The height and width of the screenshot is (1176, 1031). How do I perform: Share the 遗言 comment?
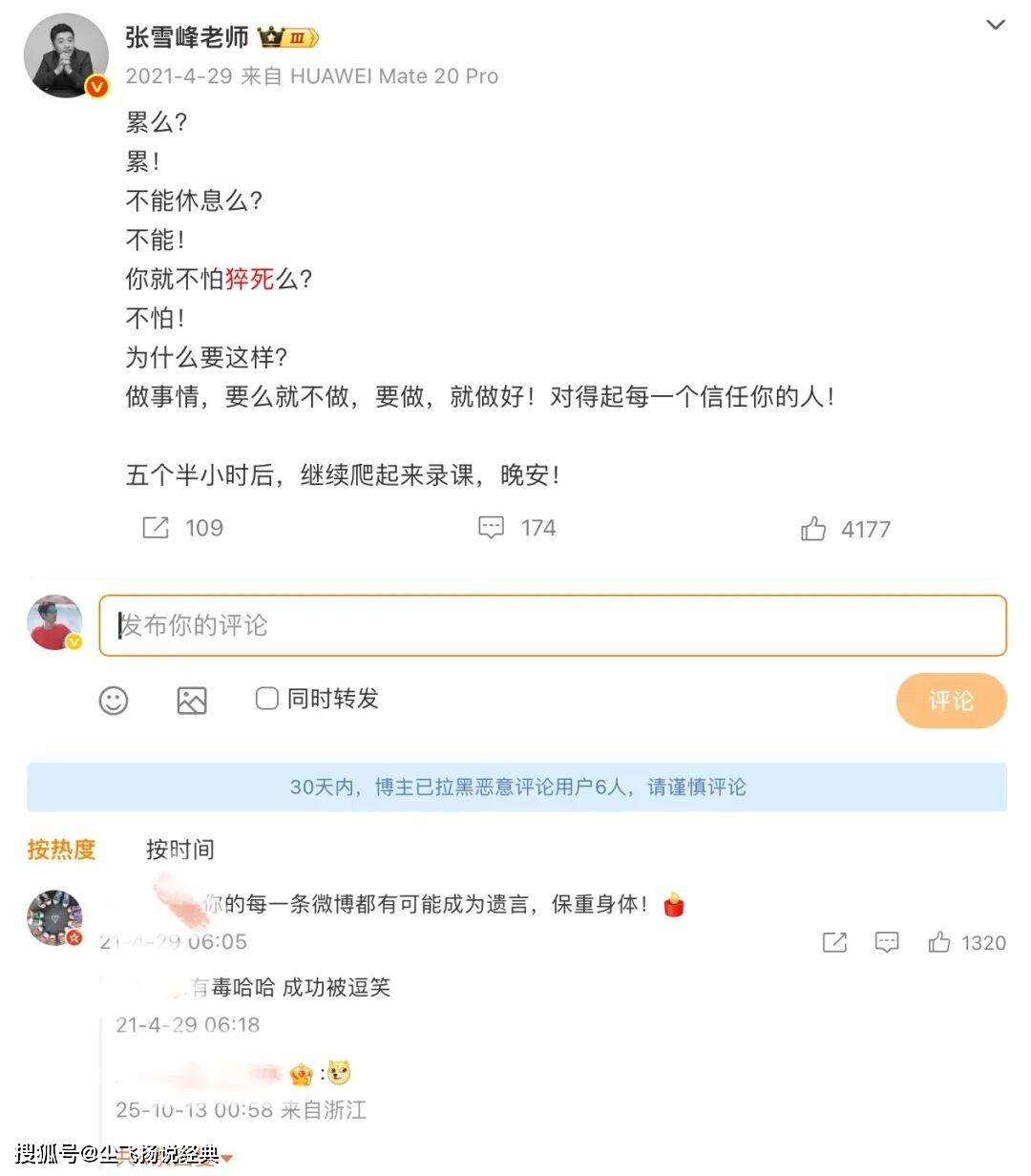tap(834, 942)
